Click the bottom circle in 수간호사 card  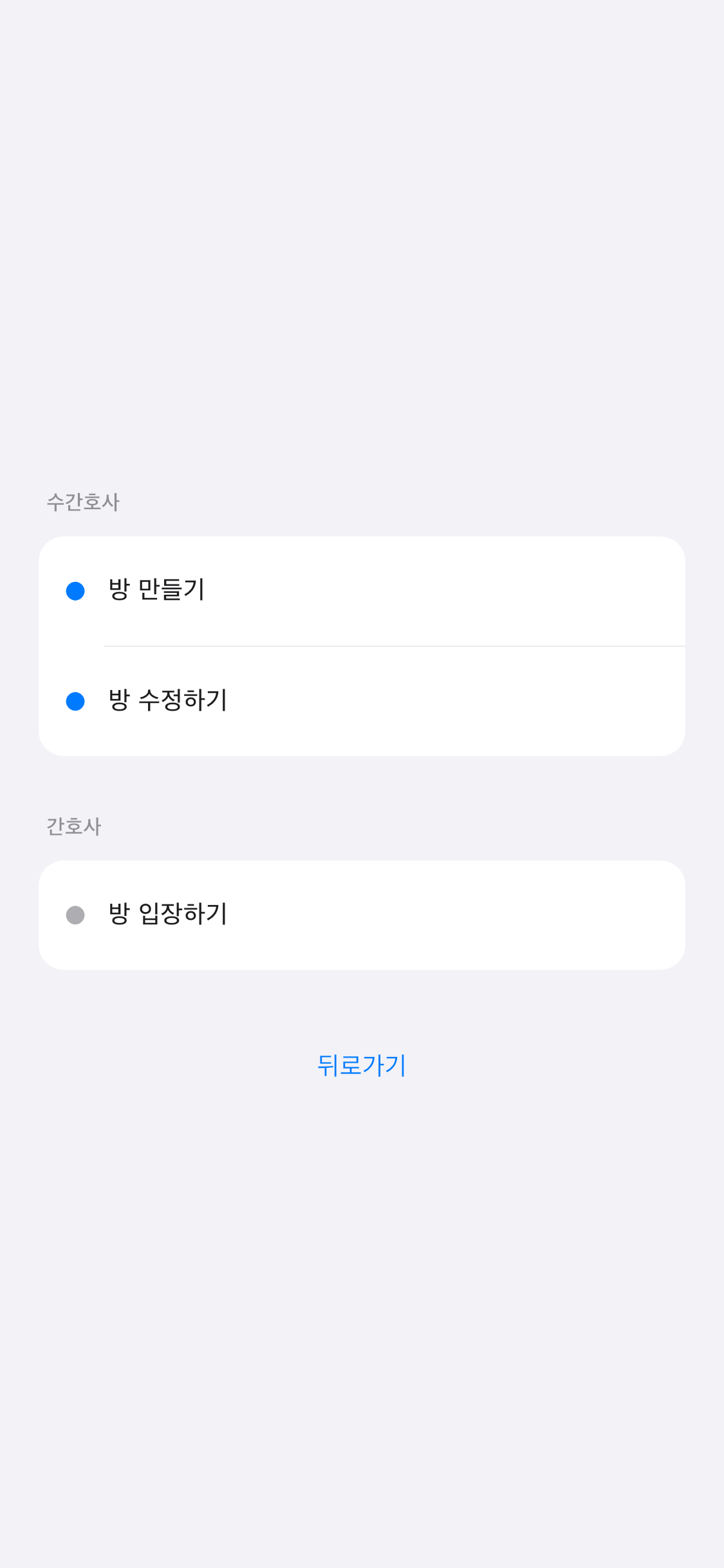76,701
